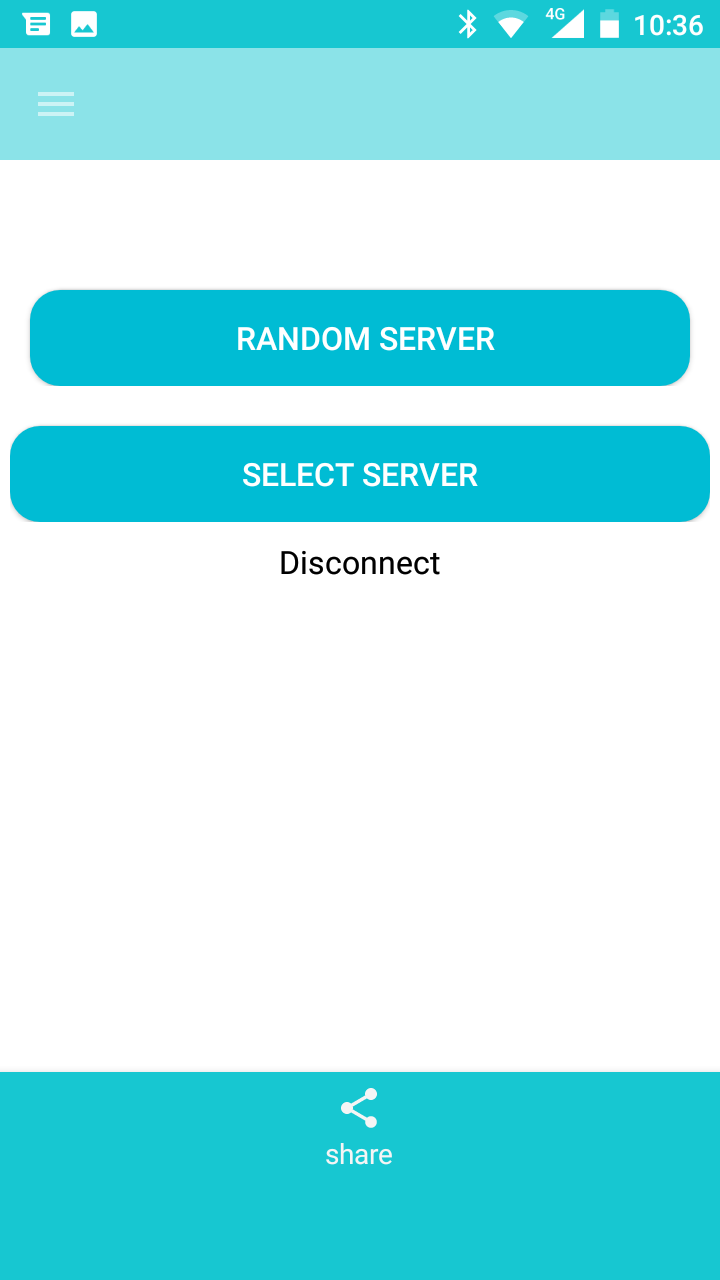720x1280 pixels.
Task: Tap the share text label
Action: coord(358,1154)
